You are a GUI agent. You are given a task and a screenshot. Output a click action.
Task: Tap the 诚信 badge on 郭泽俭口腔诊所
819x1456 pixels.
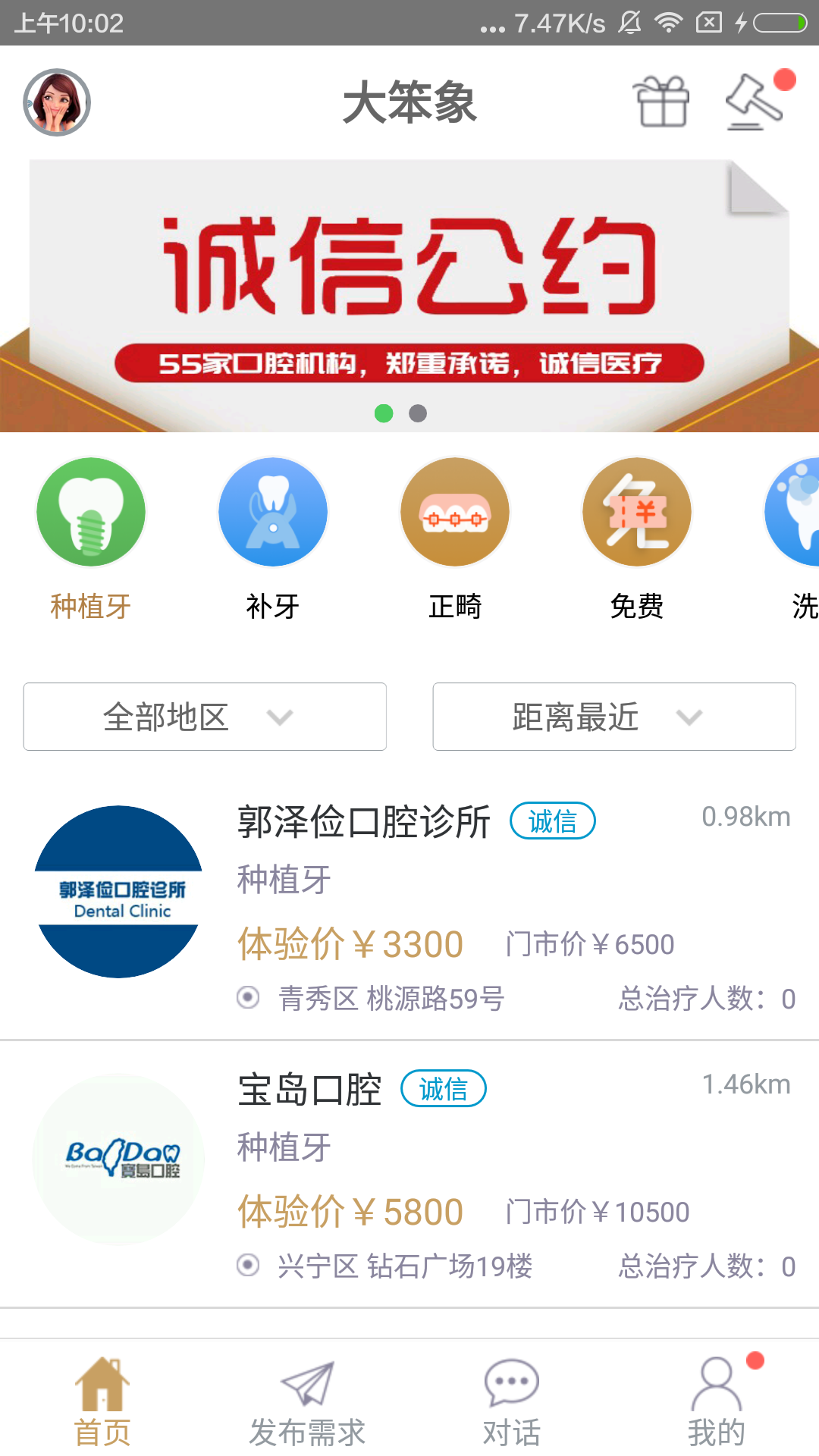(x=553, y=821)
